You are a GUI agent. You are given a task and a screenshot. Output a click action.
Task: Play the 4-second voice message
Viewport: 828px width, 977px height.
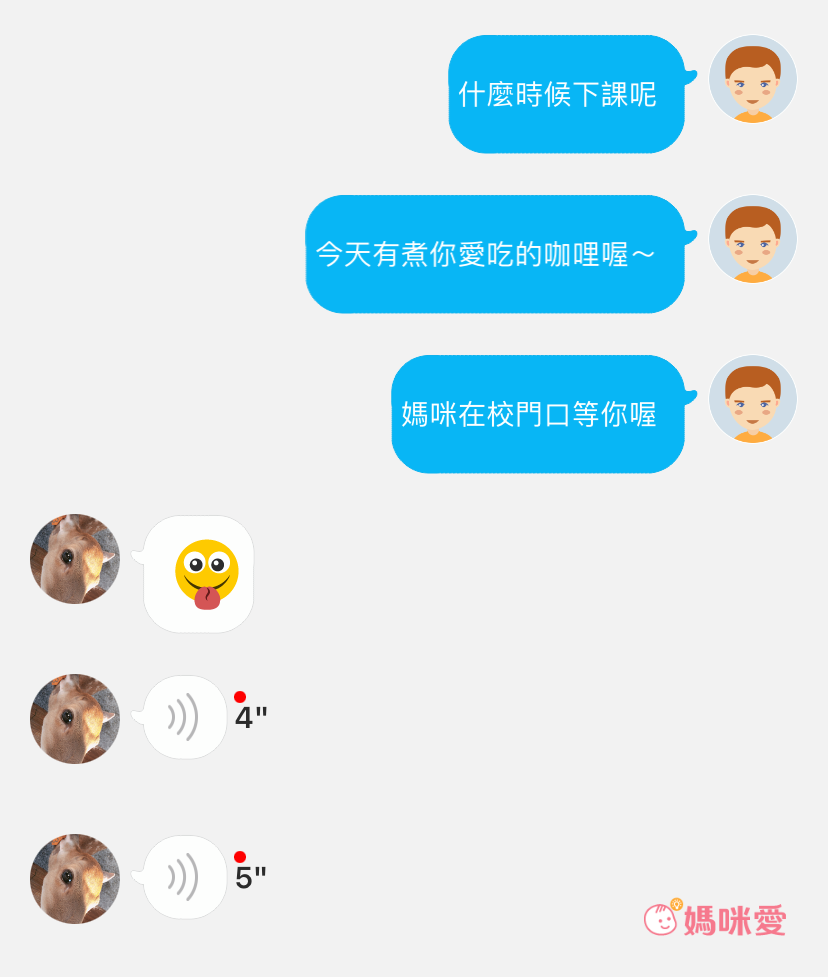tap(183, 718)
